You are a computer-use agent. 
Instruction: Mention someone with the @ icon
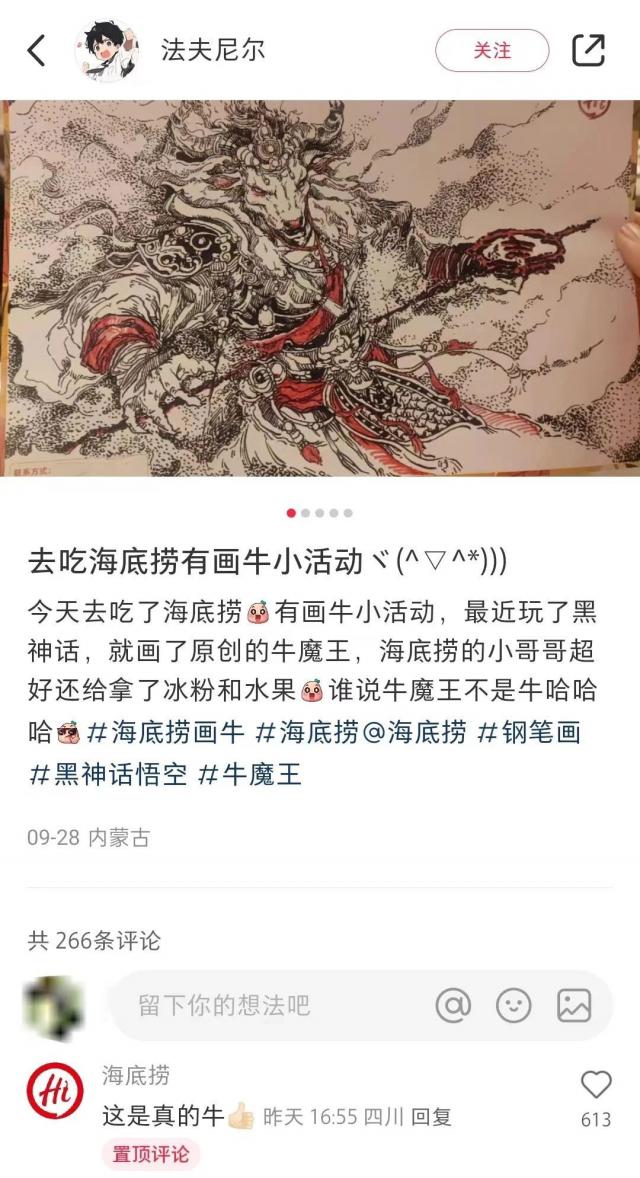pos(453,1005)
